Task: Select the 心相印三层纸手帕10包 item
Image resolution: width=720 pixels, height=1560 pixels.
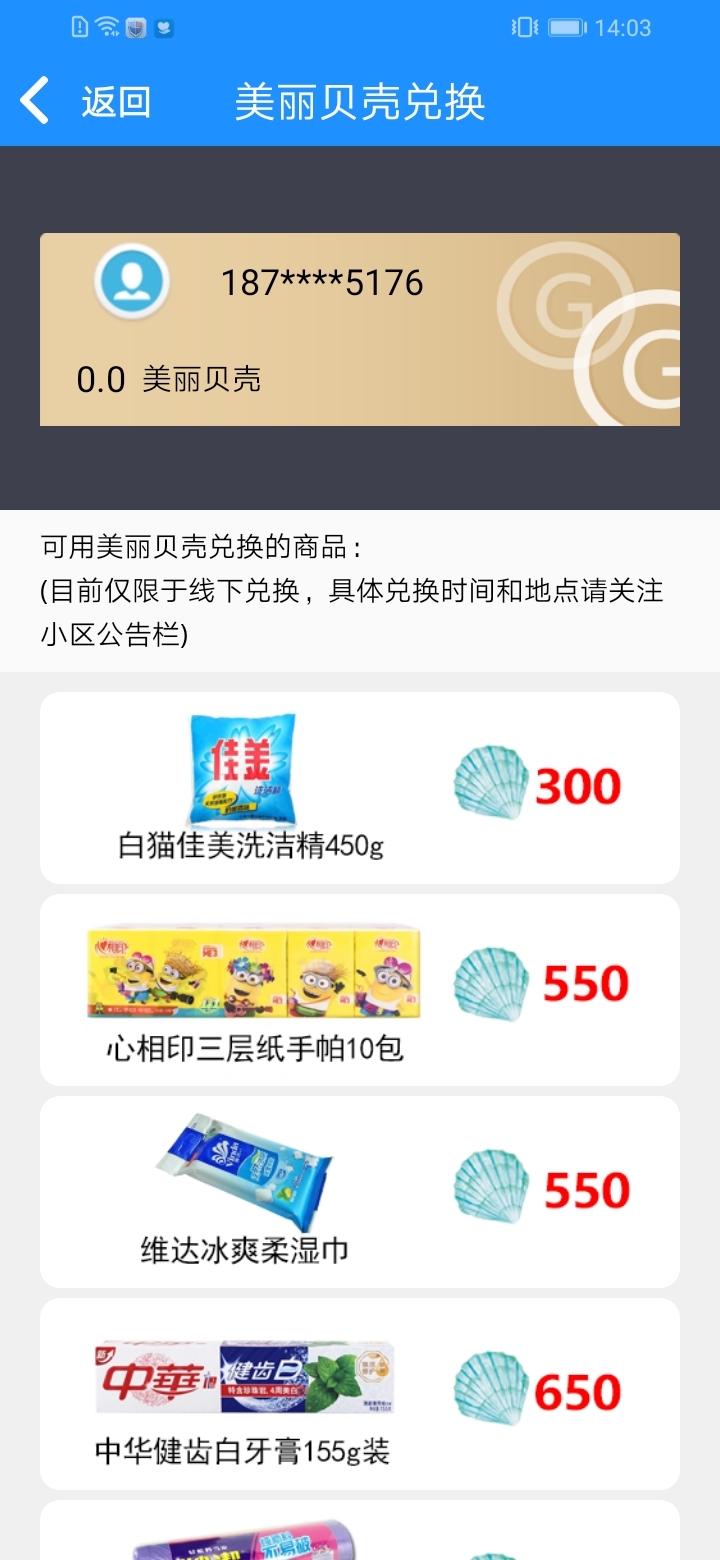Action: click(359, 990)
